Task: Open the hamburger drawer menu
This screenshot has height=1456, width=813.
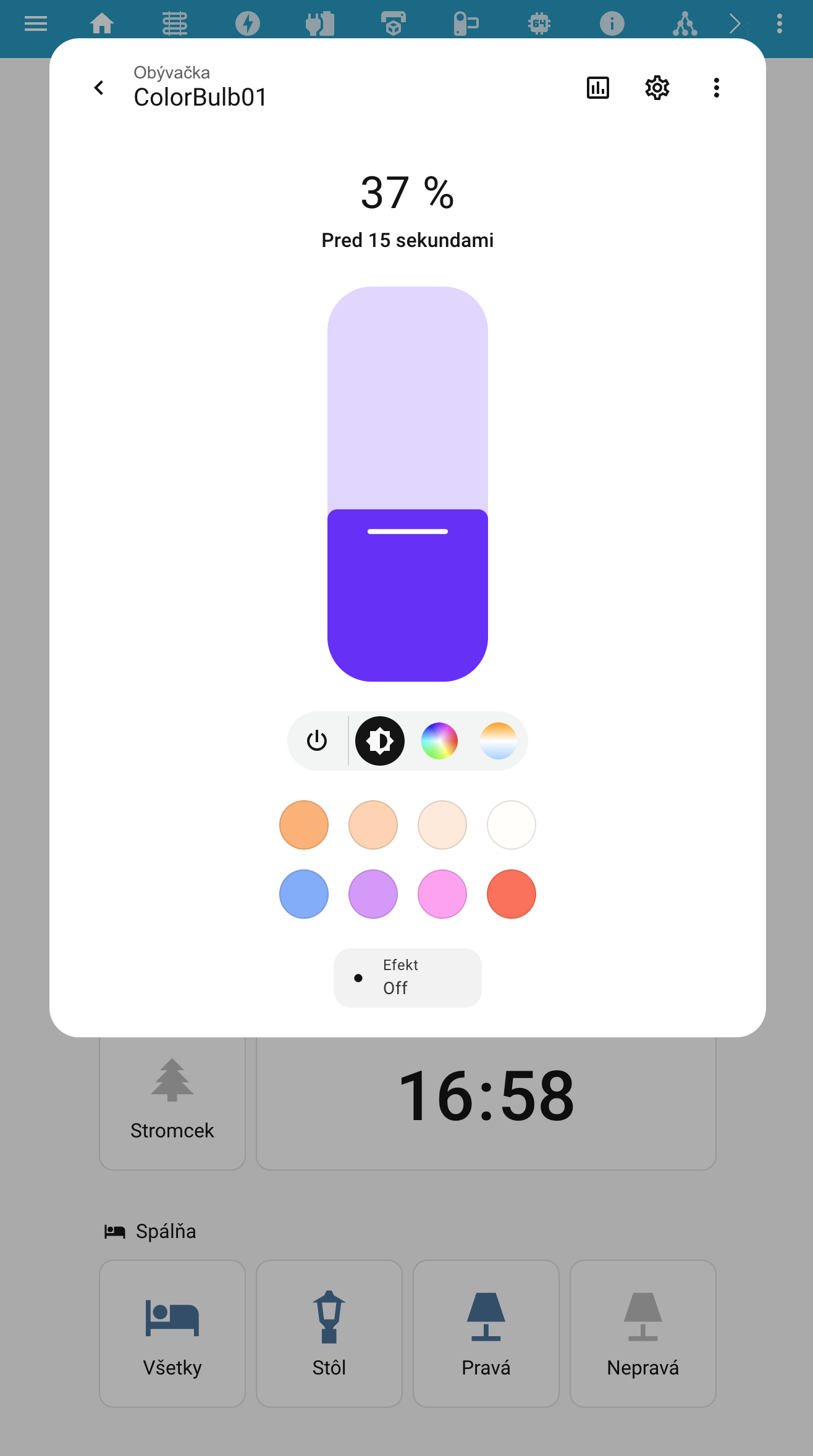Action: [x=36, y=24]
